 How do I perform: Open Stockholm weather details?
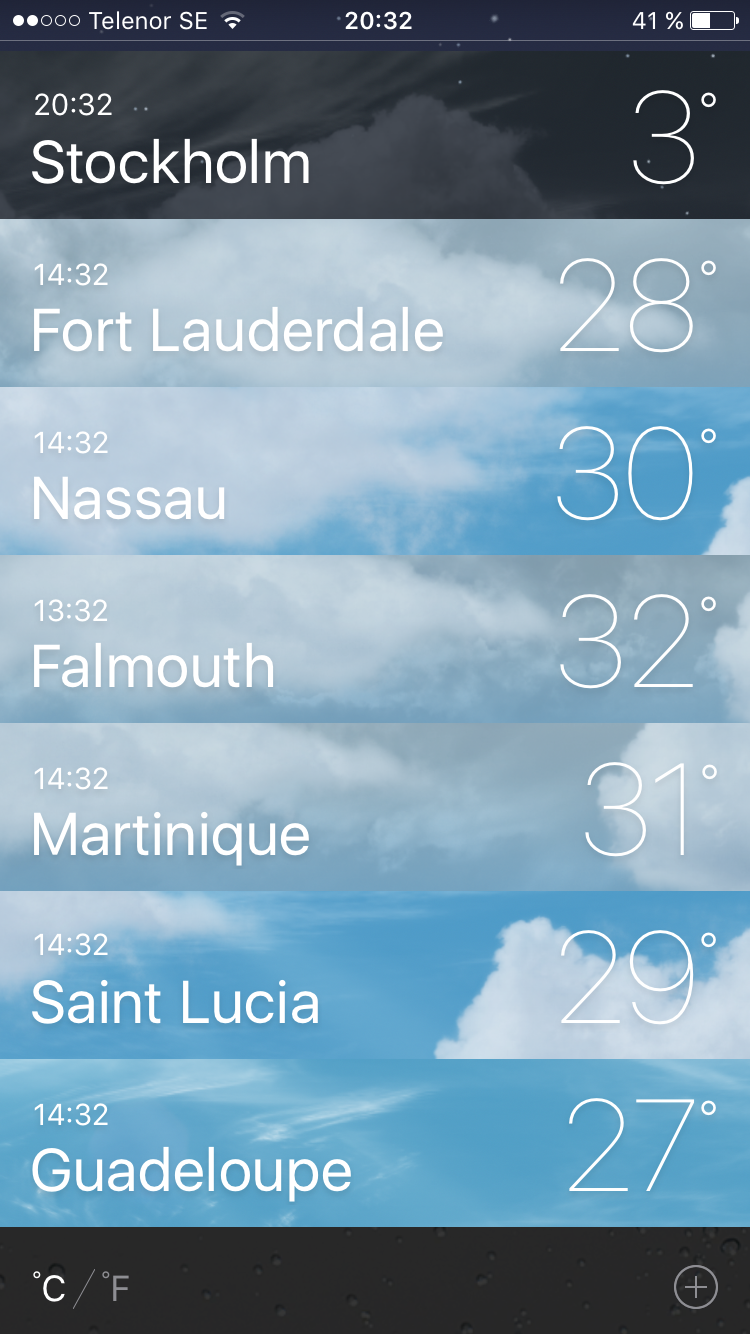tap(375, 135)
